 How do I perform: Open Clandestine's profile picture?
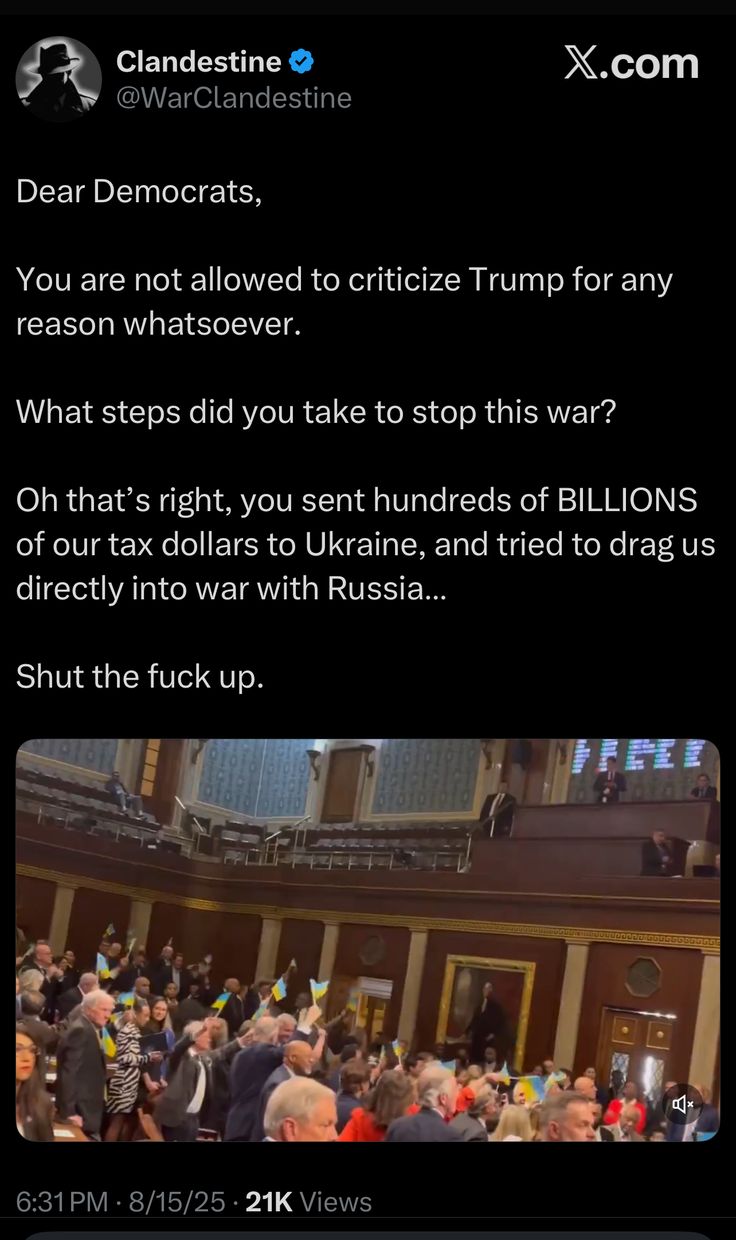[x=59, y=79]
